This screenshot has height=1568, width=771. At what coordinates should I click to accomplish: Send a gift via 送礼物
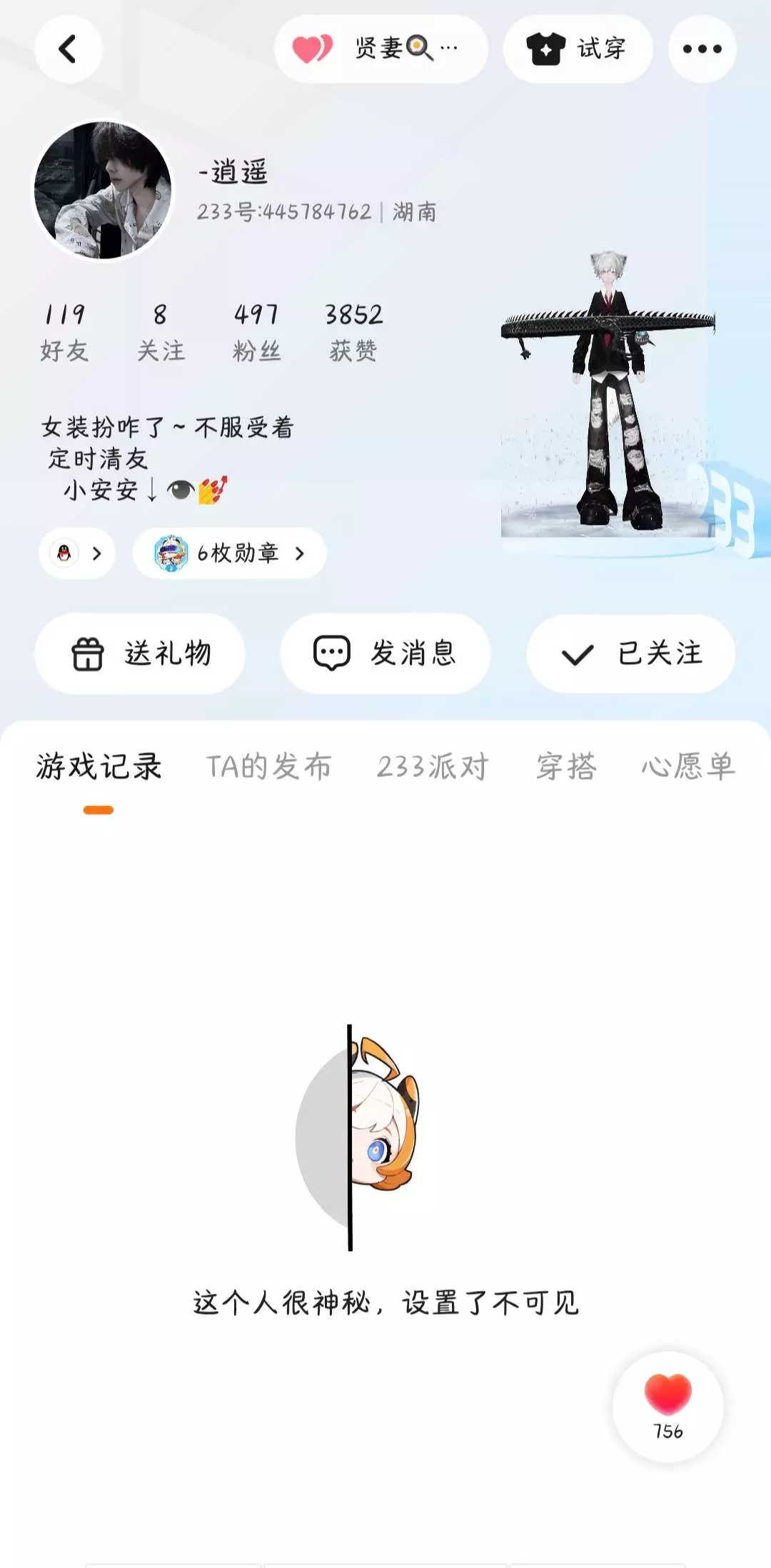[140, 653]
